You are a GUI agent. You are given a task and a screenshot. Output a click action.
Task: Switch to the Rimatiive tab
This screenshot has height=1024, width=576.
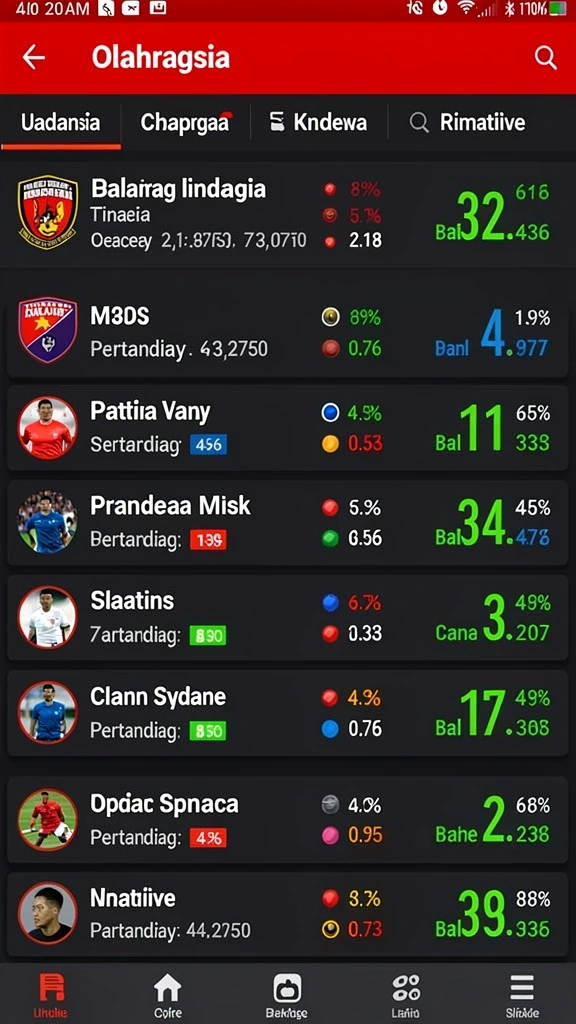pyautogui.click(x=467, y=122)
